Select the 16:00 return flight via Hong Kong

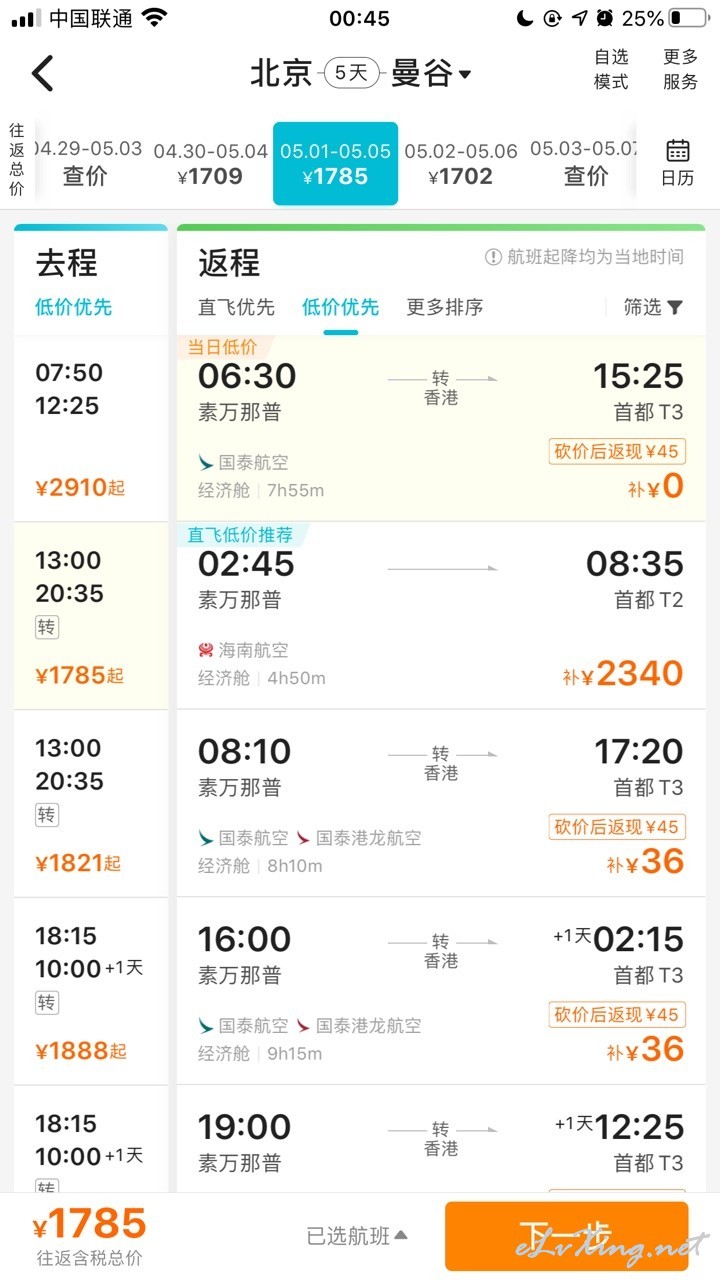tap(441, 992)
